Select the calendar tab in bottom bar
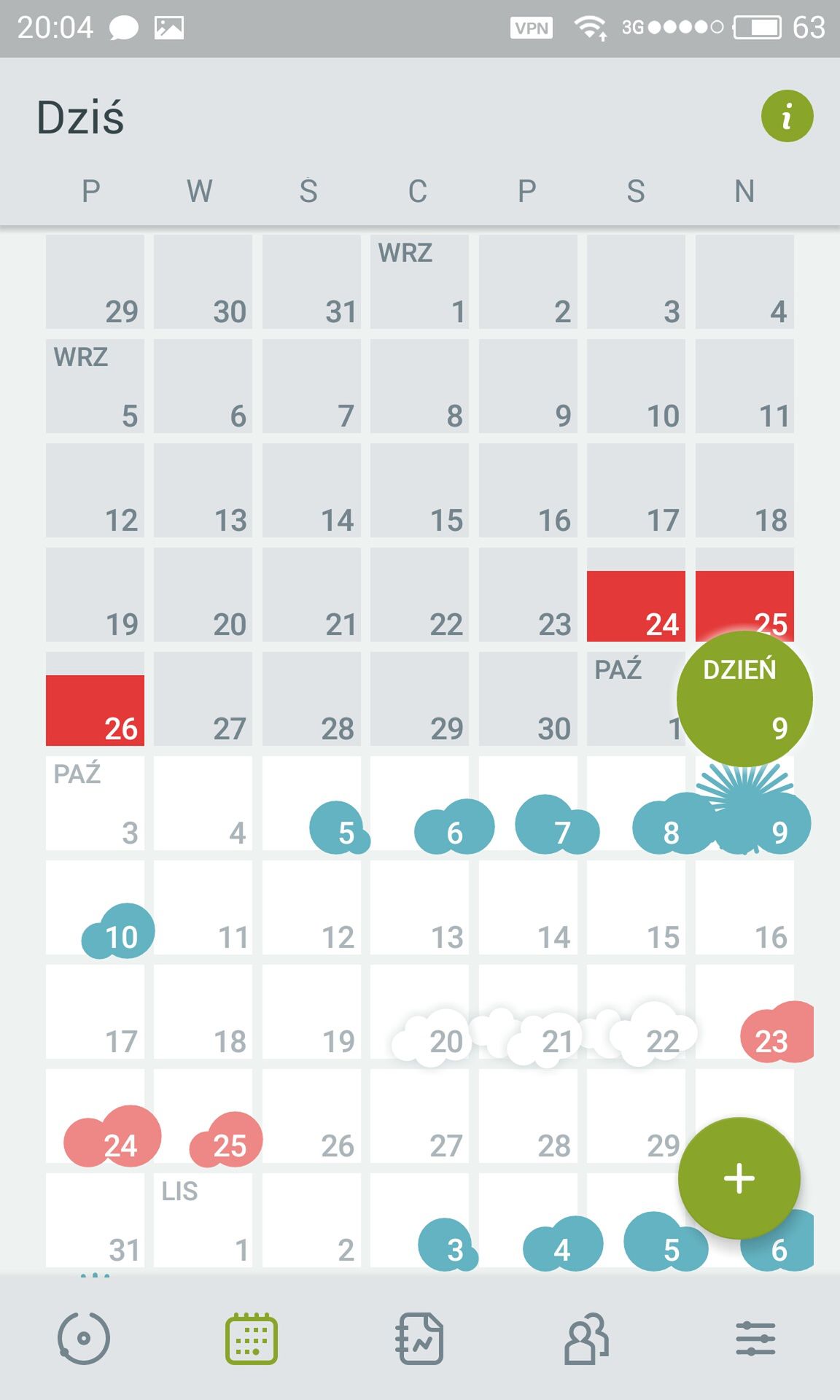This screenshot has width=840, height=1400. point(252,1338)
